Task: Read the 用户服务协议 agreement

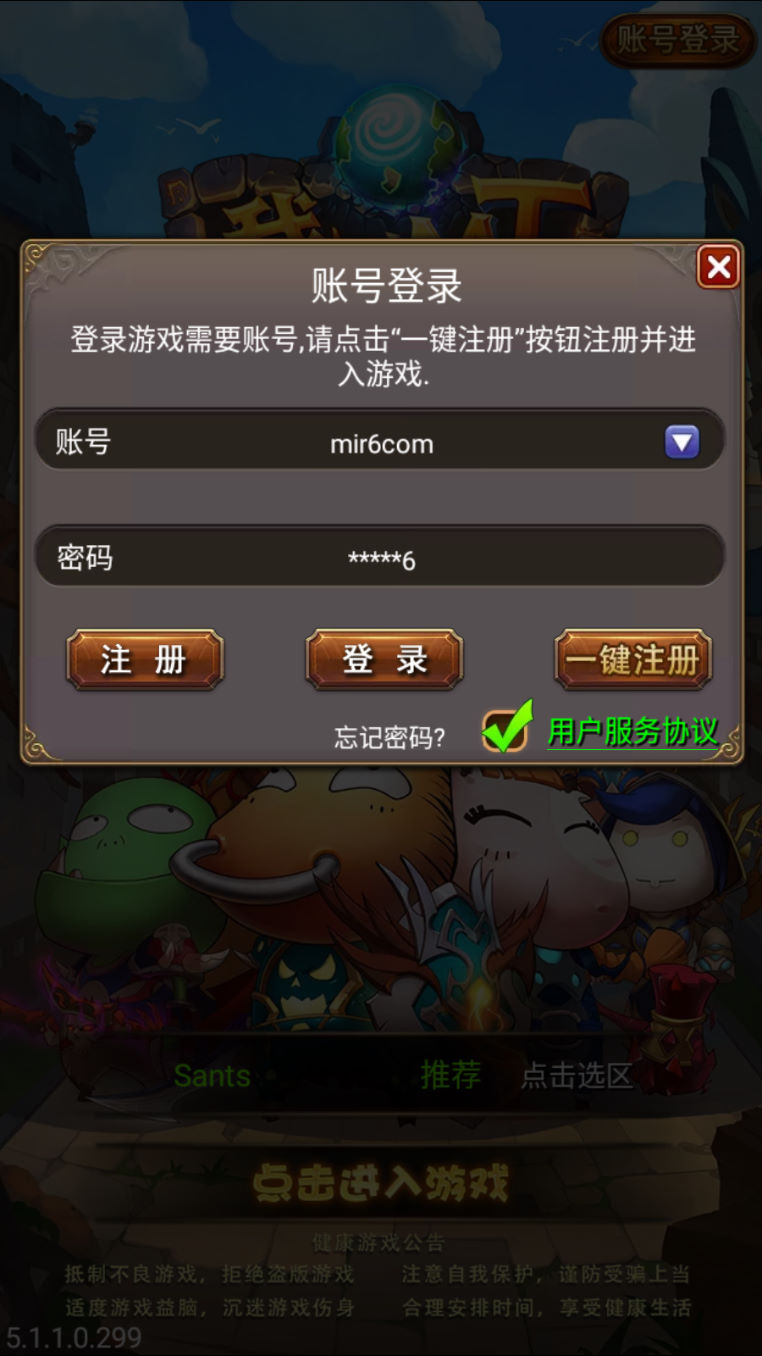Action: 632,732
